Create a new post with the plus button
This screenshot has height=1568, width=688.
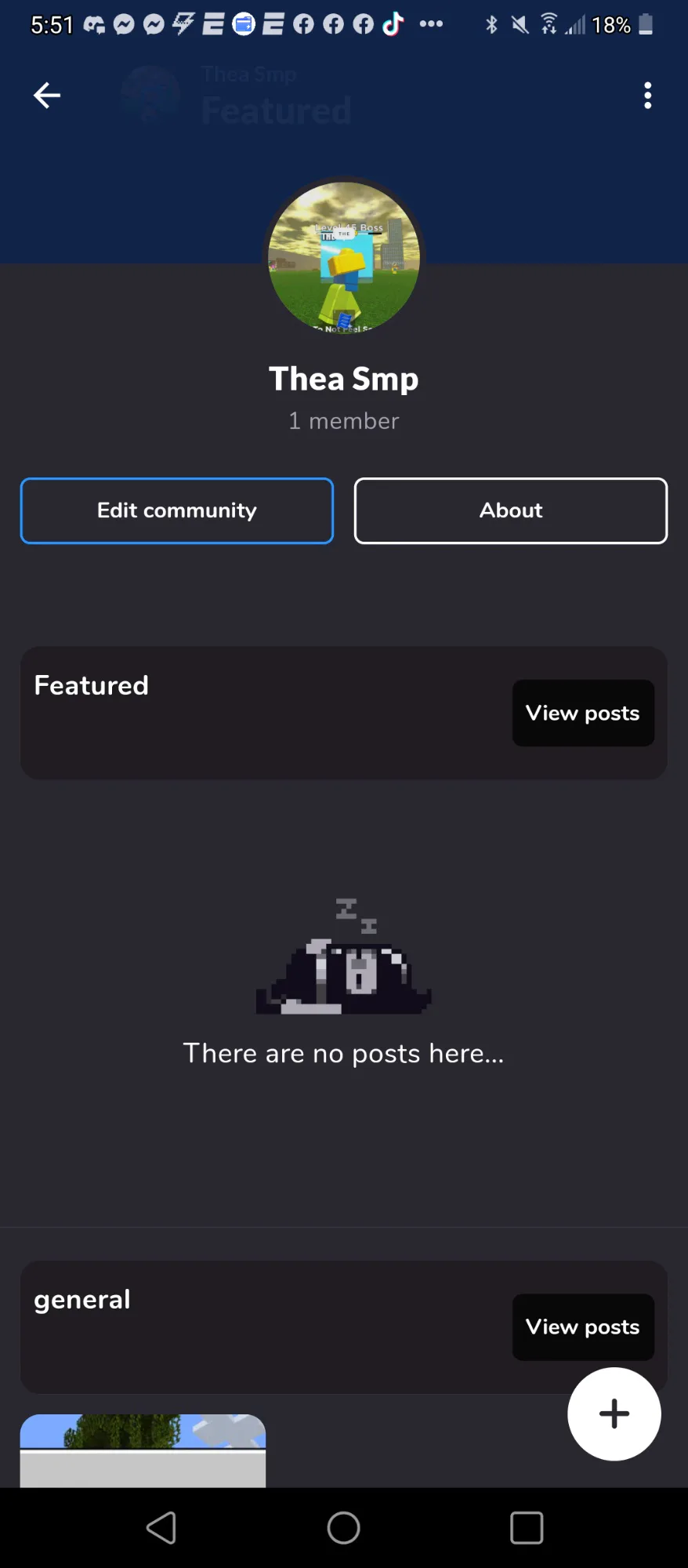tap(614, 1414)
